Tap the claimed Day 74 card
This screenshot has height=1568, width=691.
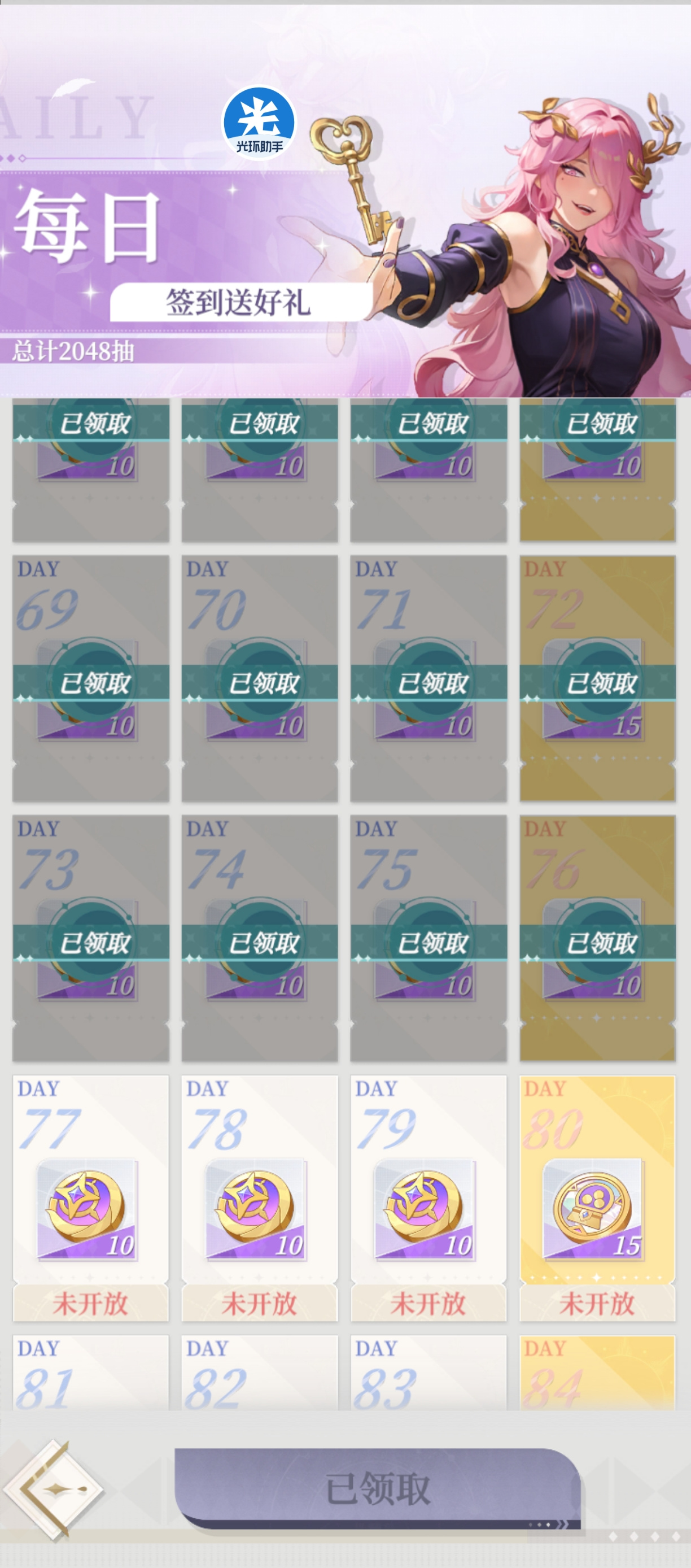click(x=260, y=938)
